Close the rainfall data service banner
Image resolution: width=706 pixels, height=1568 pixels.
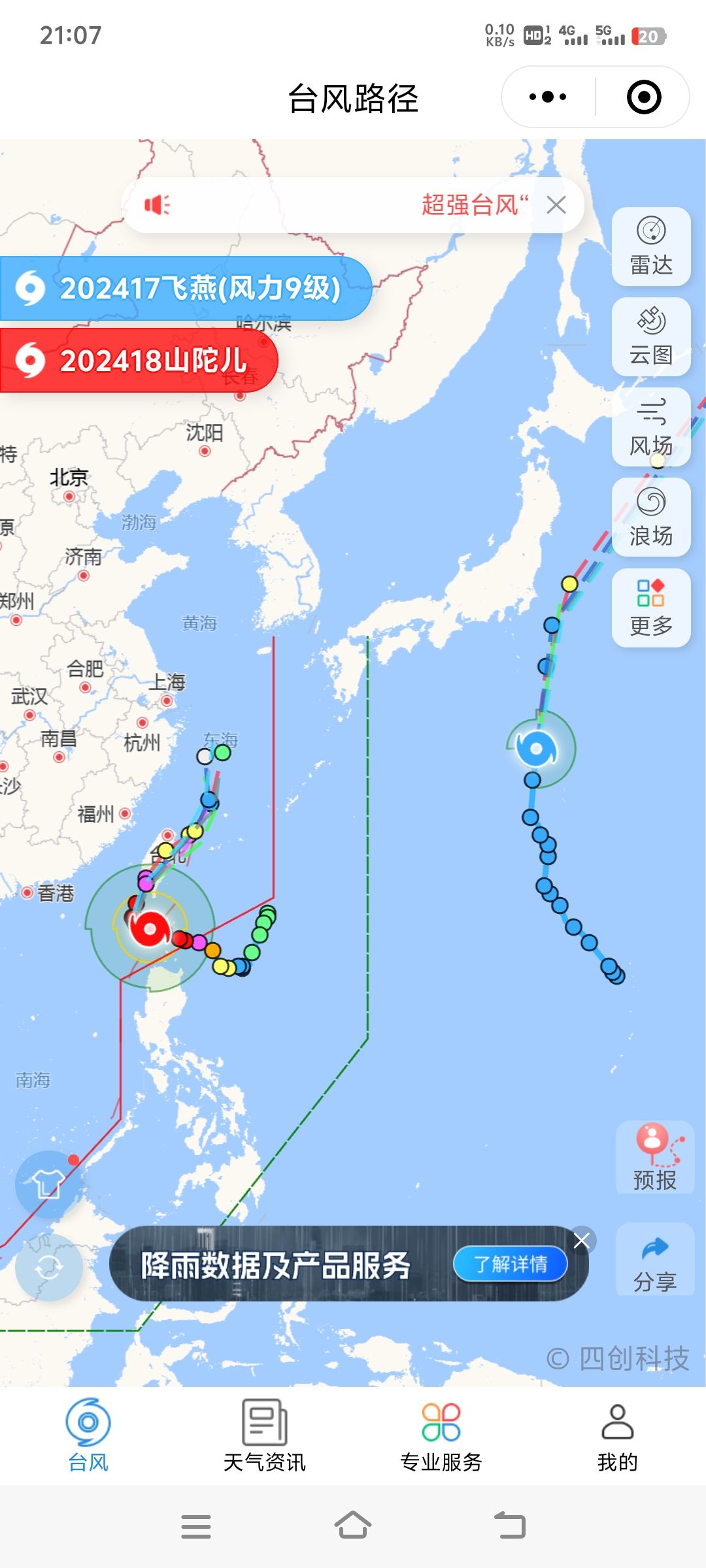pyautogui.click(x=582, y=1240)
